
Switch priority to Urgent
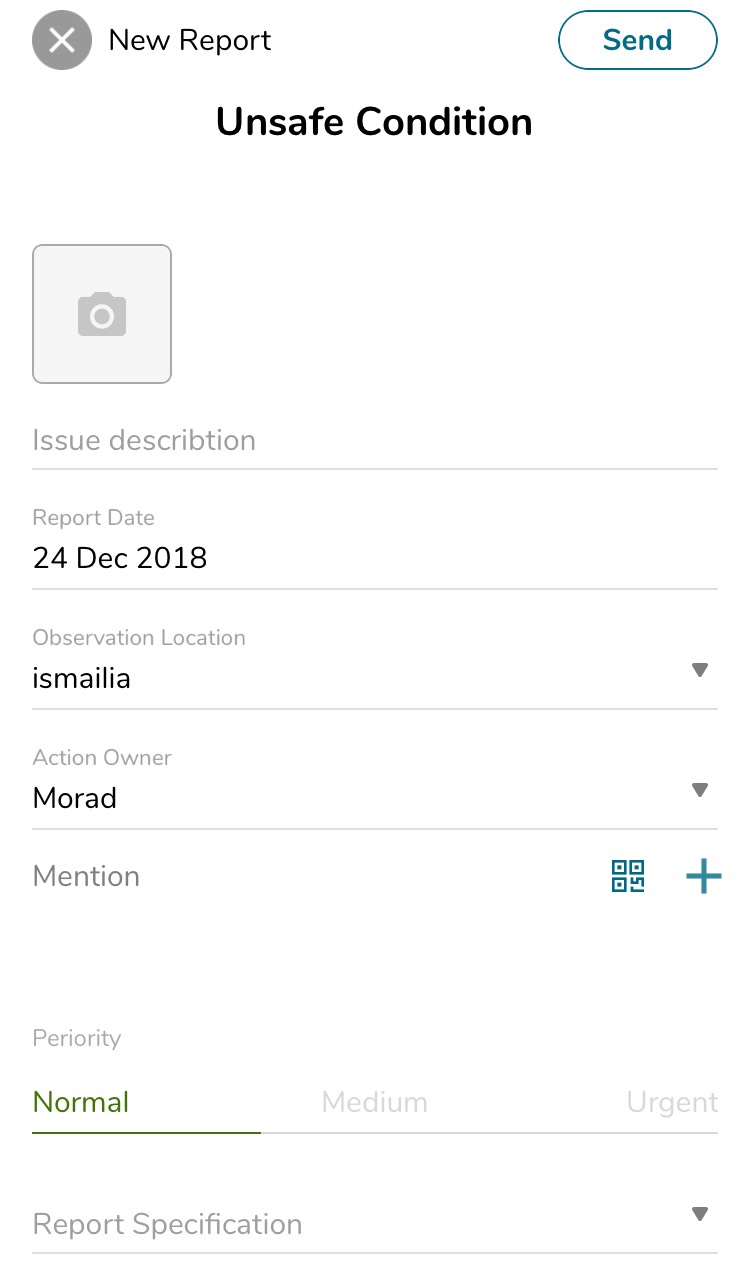click(x=672, y=1103)
